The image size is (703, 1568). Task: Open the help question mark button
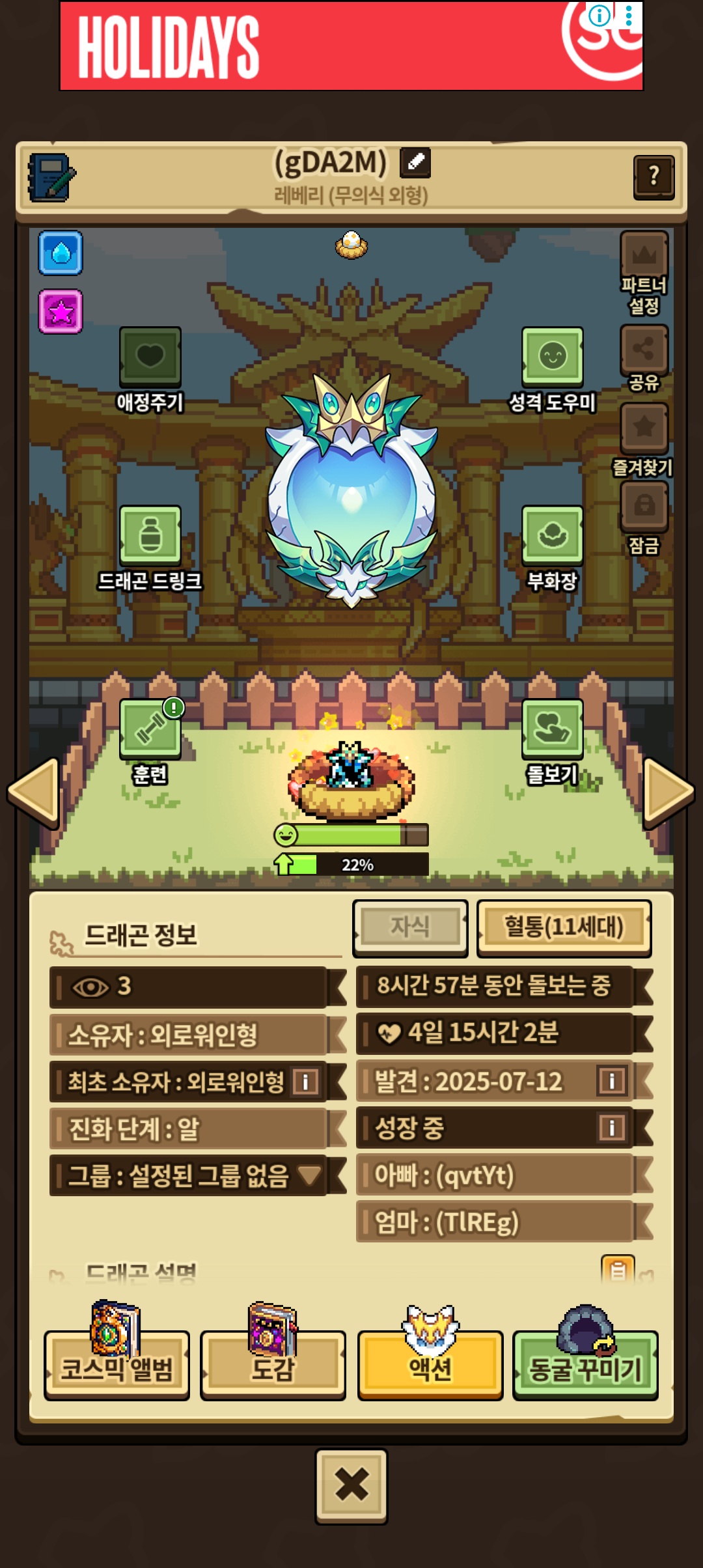654,176
